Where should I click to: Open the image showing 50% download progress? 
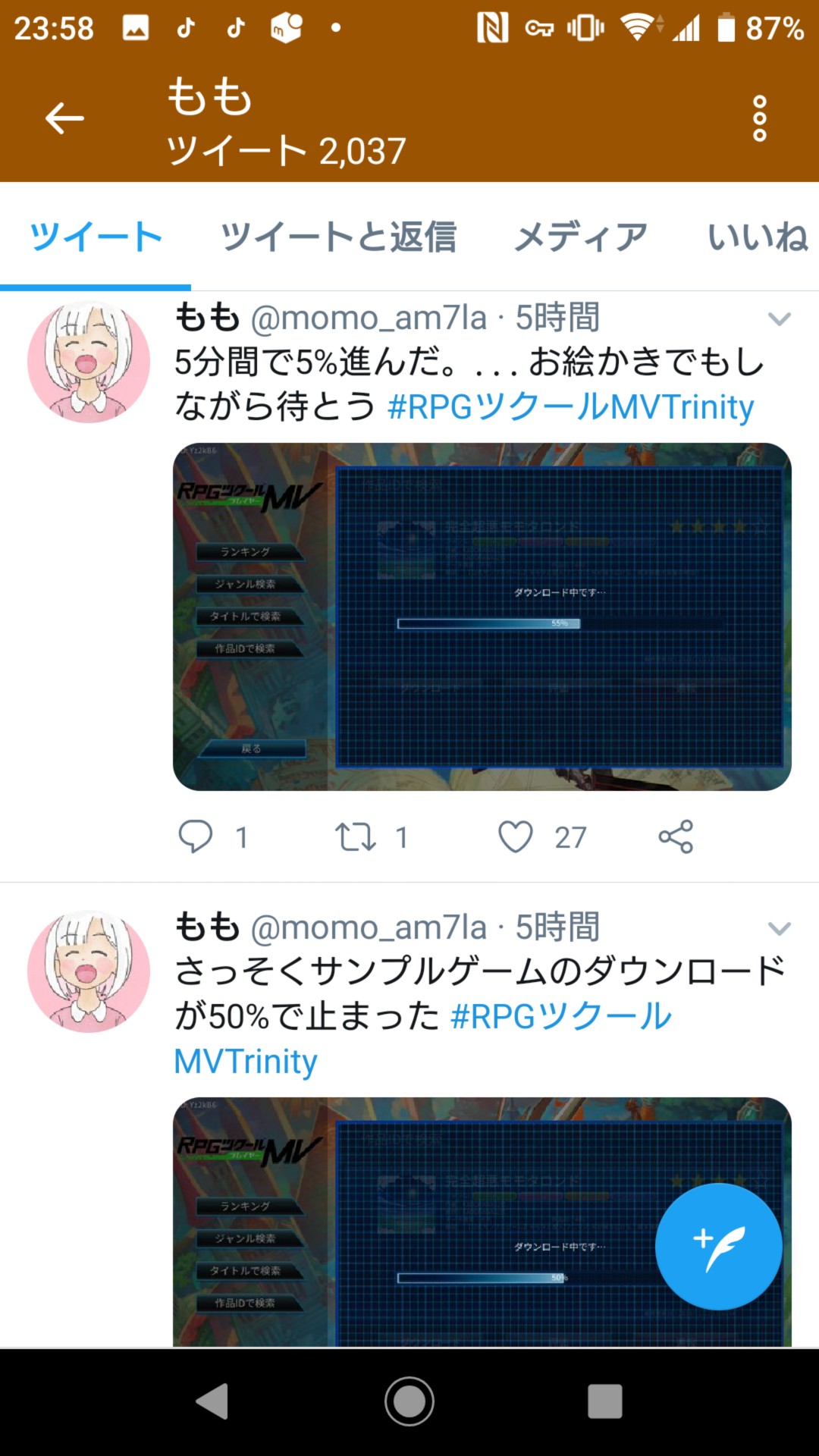coord(482,1222)
